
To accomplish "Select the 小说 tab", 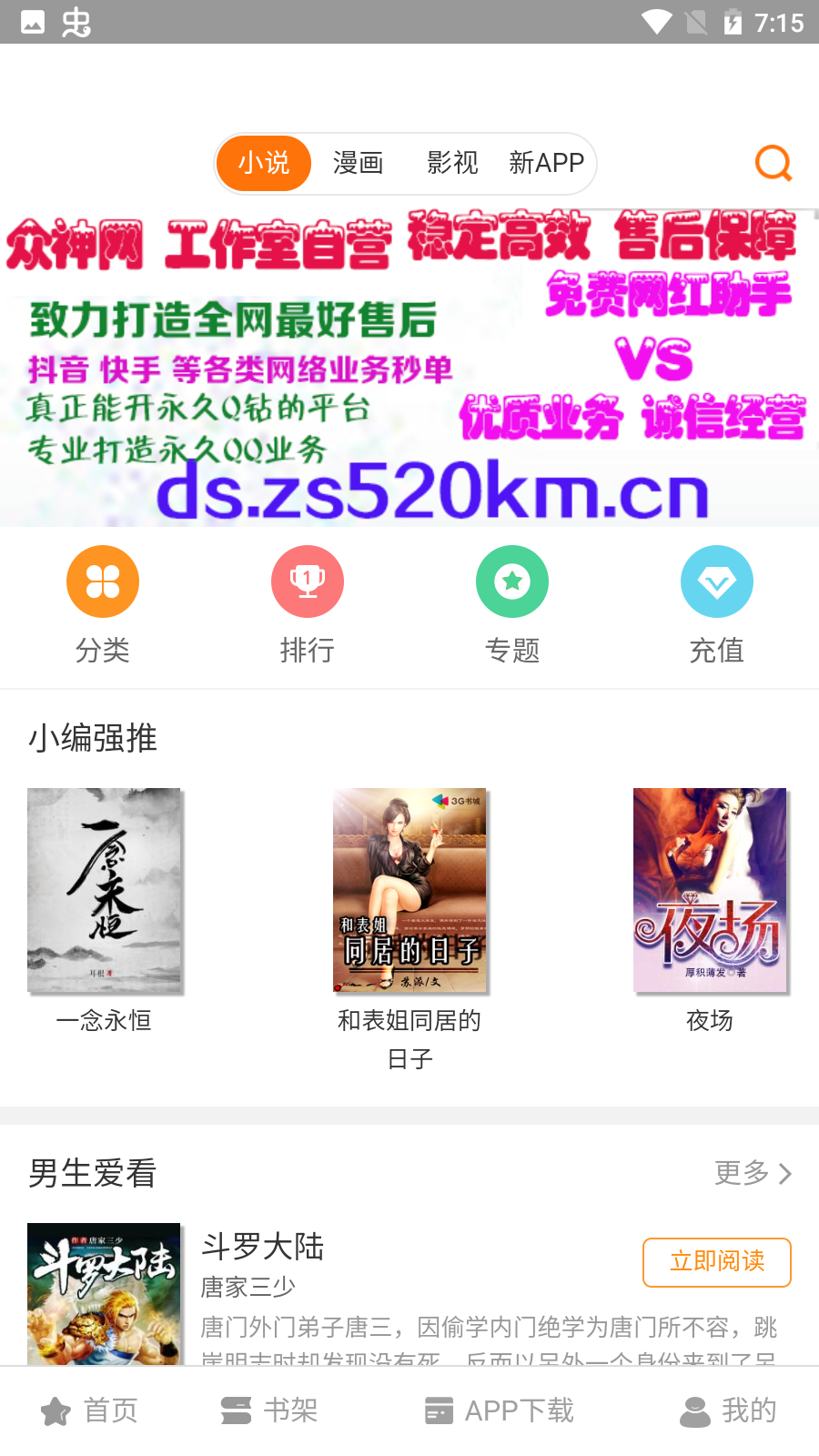I will [264, 164].
